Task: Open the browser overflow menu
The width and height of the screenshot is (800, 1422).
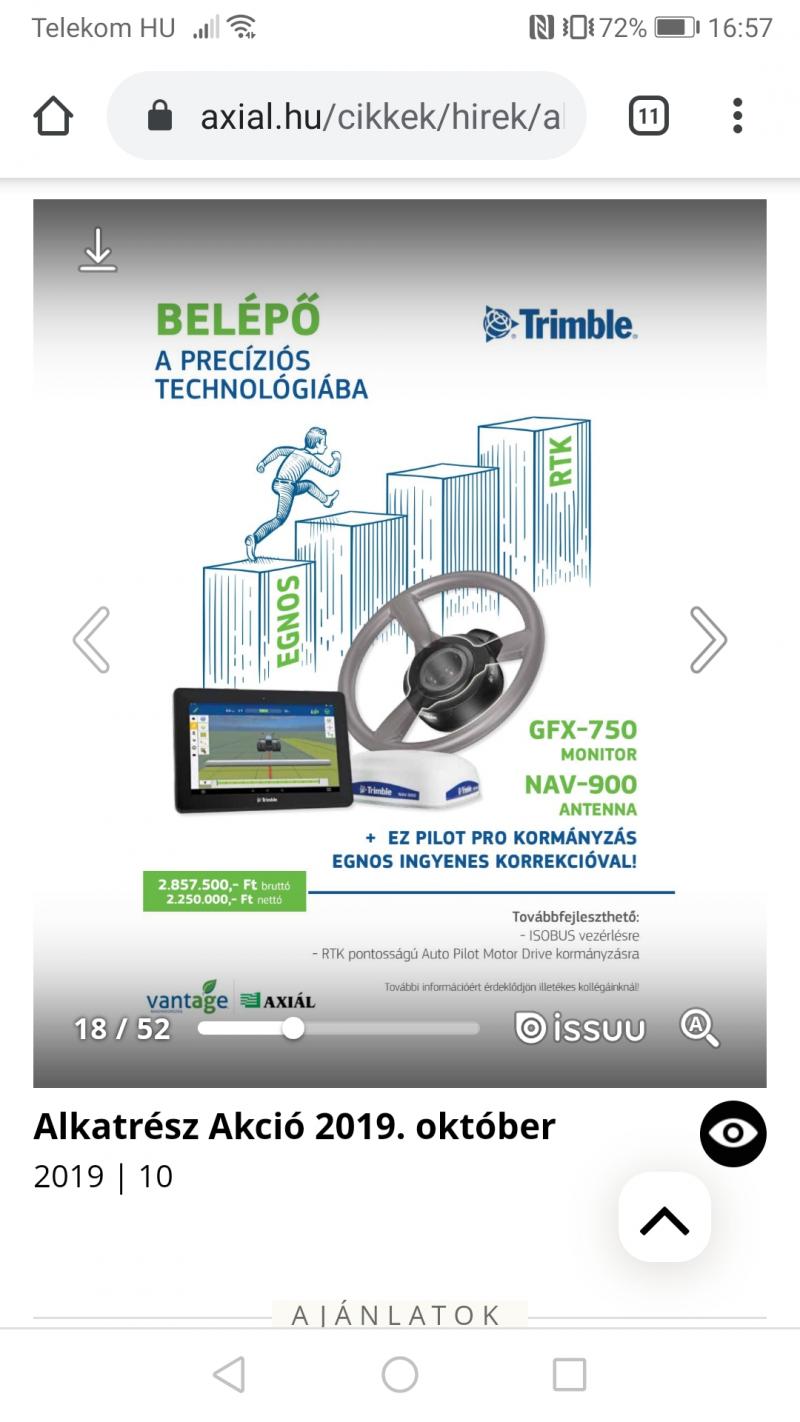Action: (737, 116)
